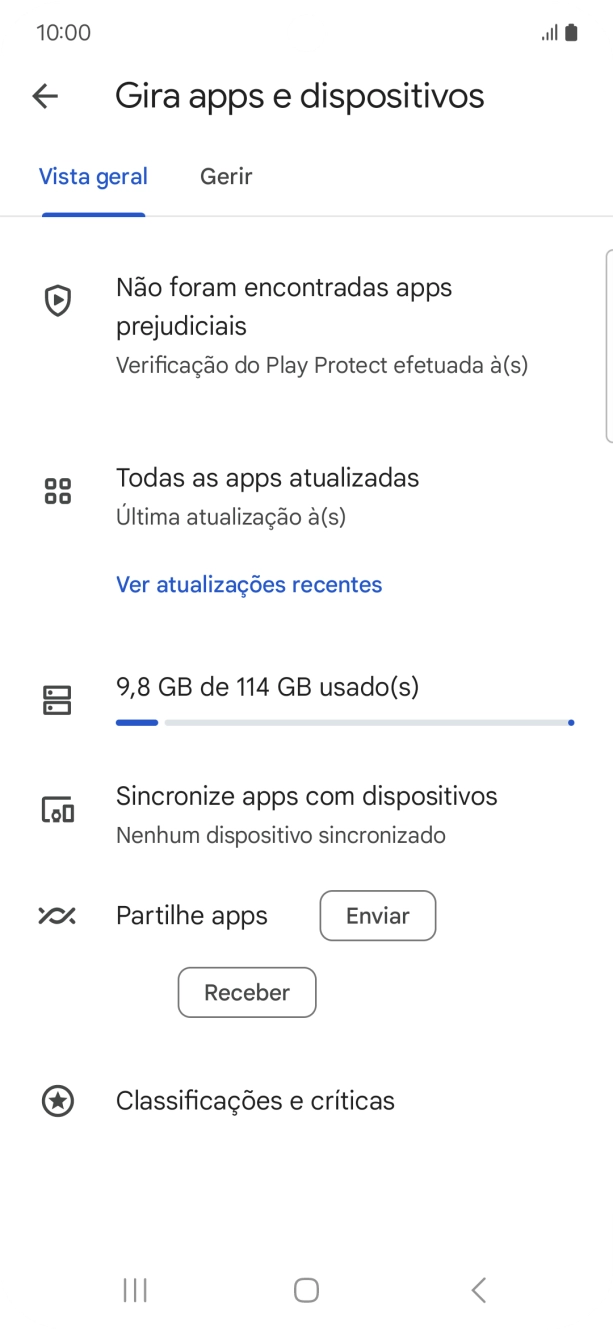
Task: Open Sincronize apps com dispositivos
Action: click(x=306, y=814)
